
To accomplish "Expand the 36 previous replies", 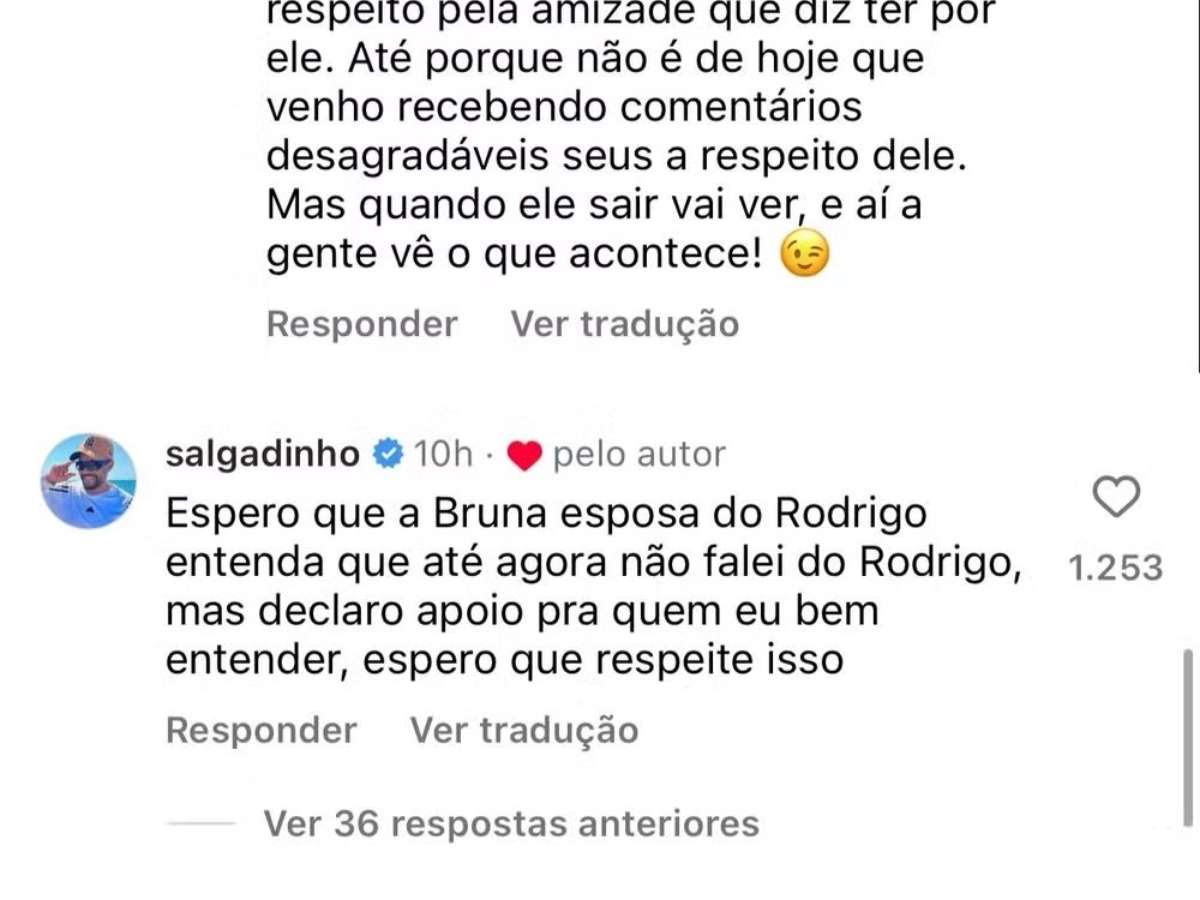I will pyautogui.click(x=511, y=824).
